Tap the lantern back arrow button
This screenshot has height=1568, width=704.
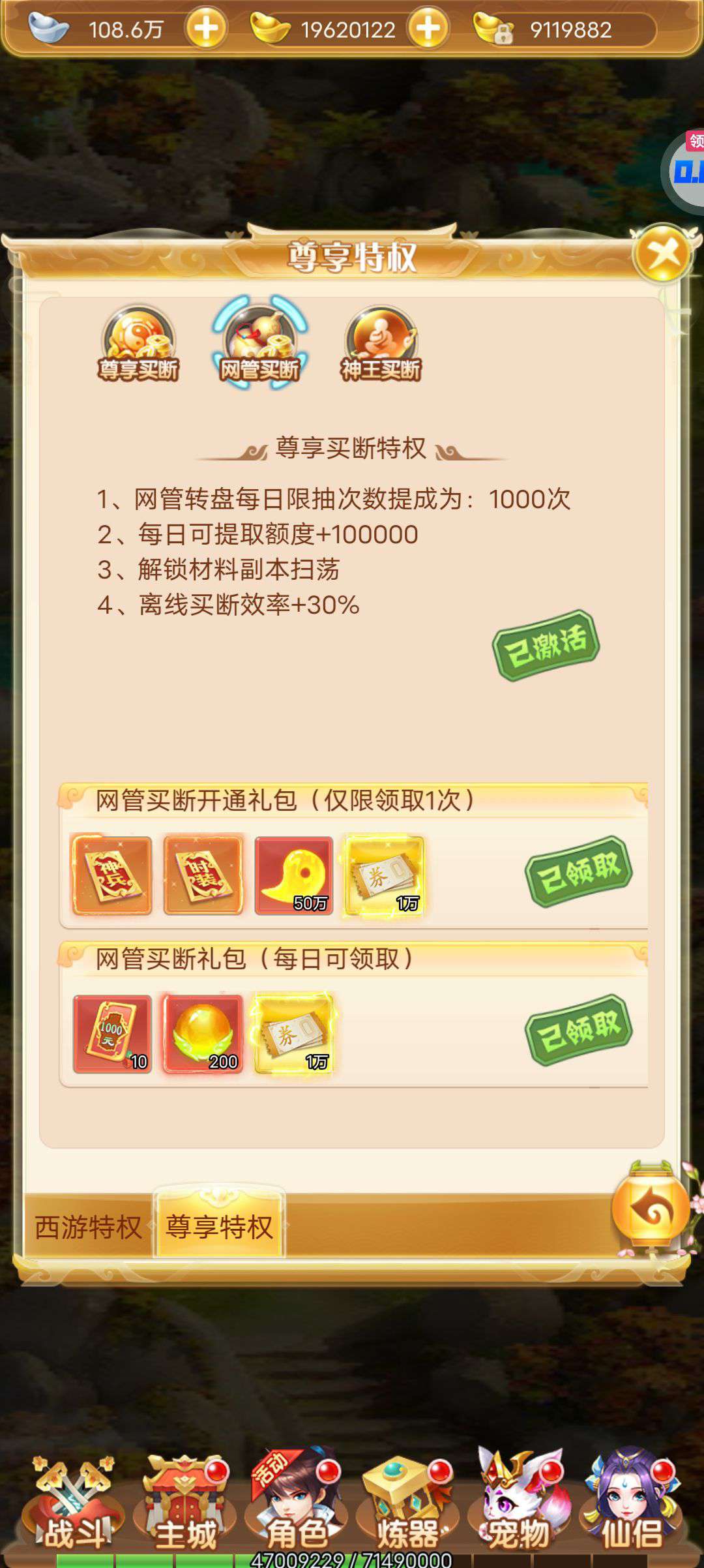click(x=651, y=1209)
